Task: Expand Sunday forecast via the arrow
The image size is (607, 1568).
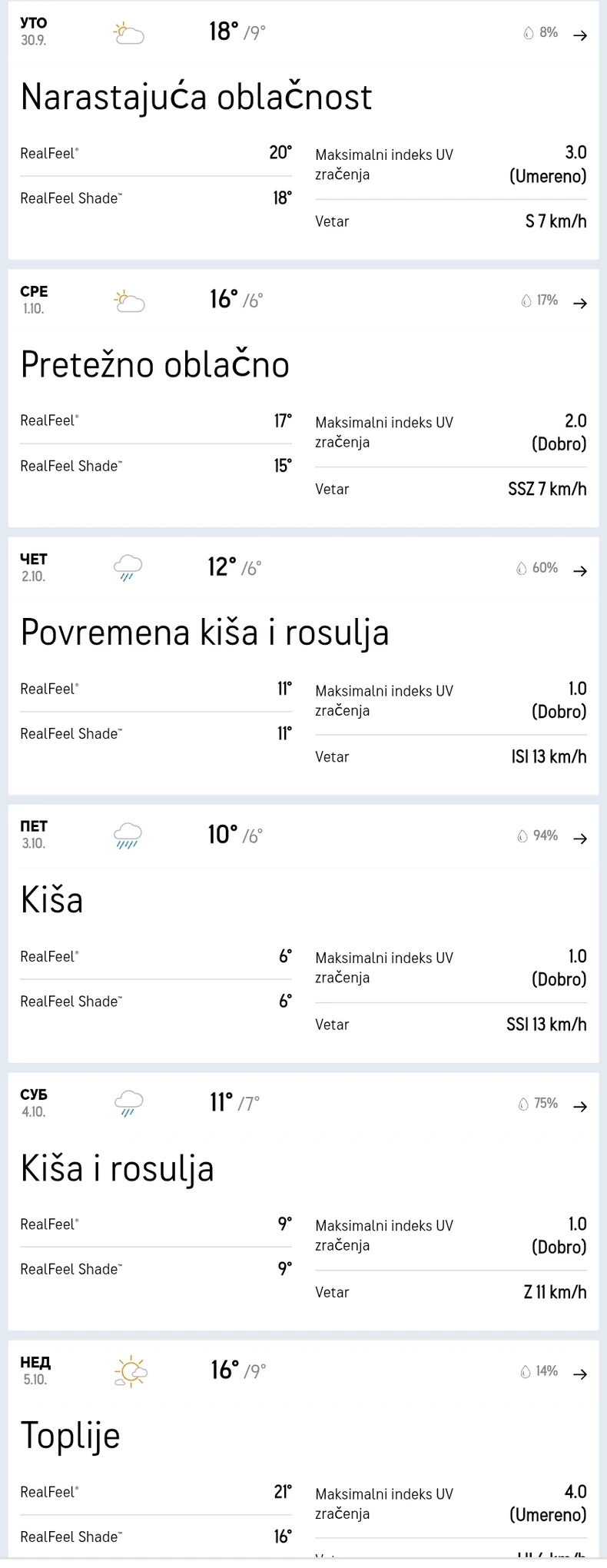Action: 580,1373
